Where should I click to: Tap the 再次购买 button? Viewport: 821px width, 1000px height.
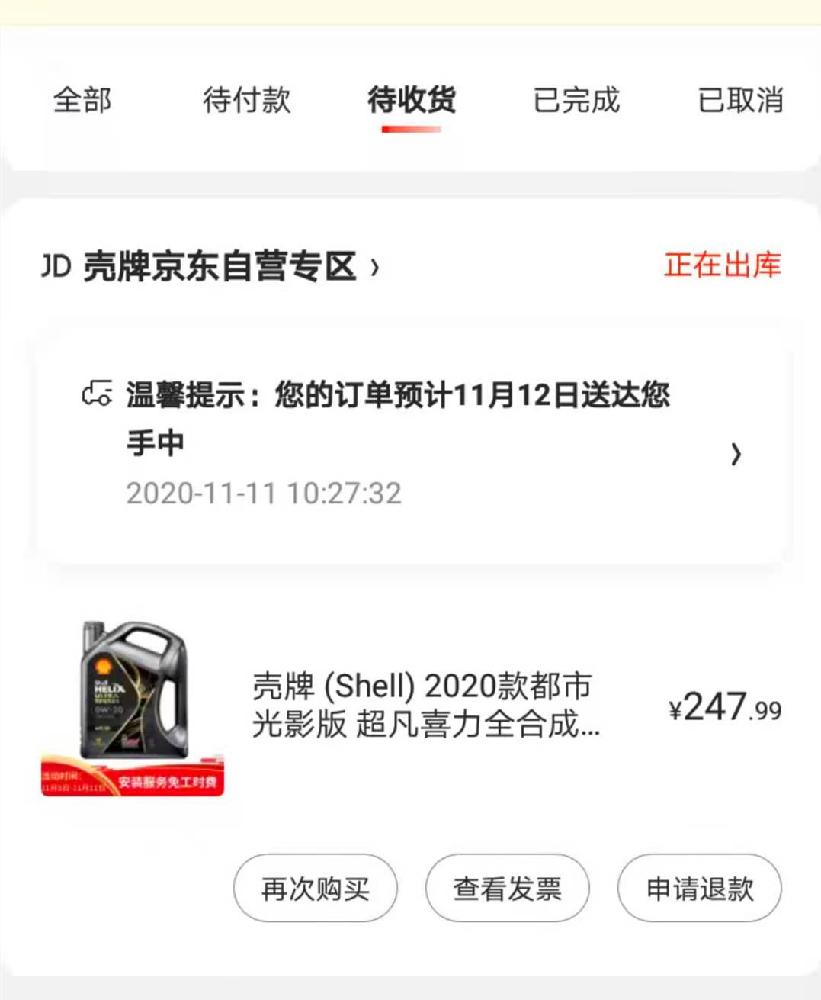(x=315, y=888)
